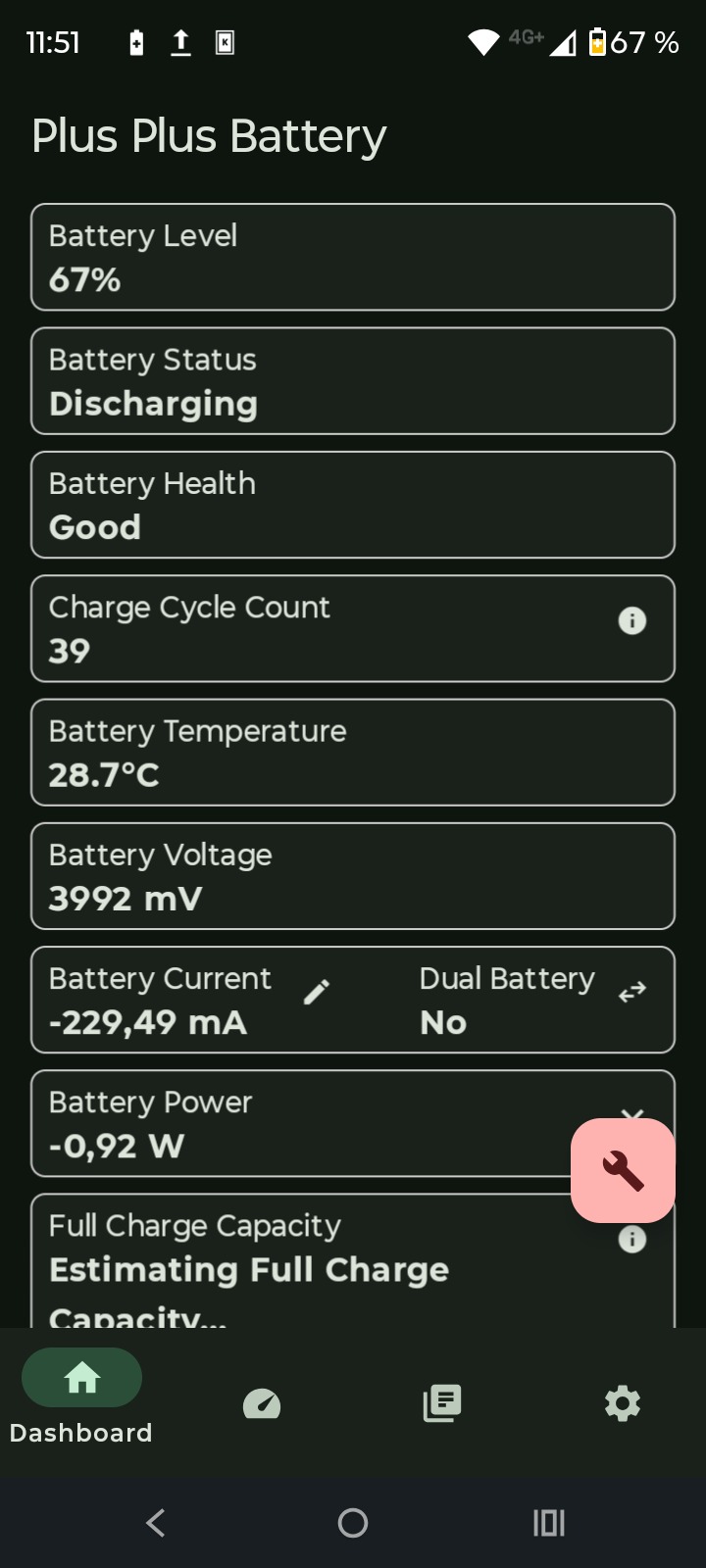Open app settings via the gear icon
This screenshot has width=706, height=1568.
[622, 1403]
